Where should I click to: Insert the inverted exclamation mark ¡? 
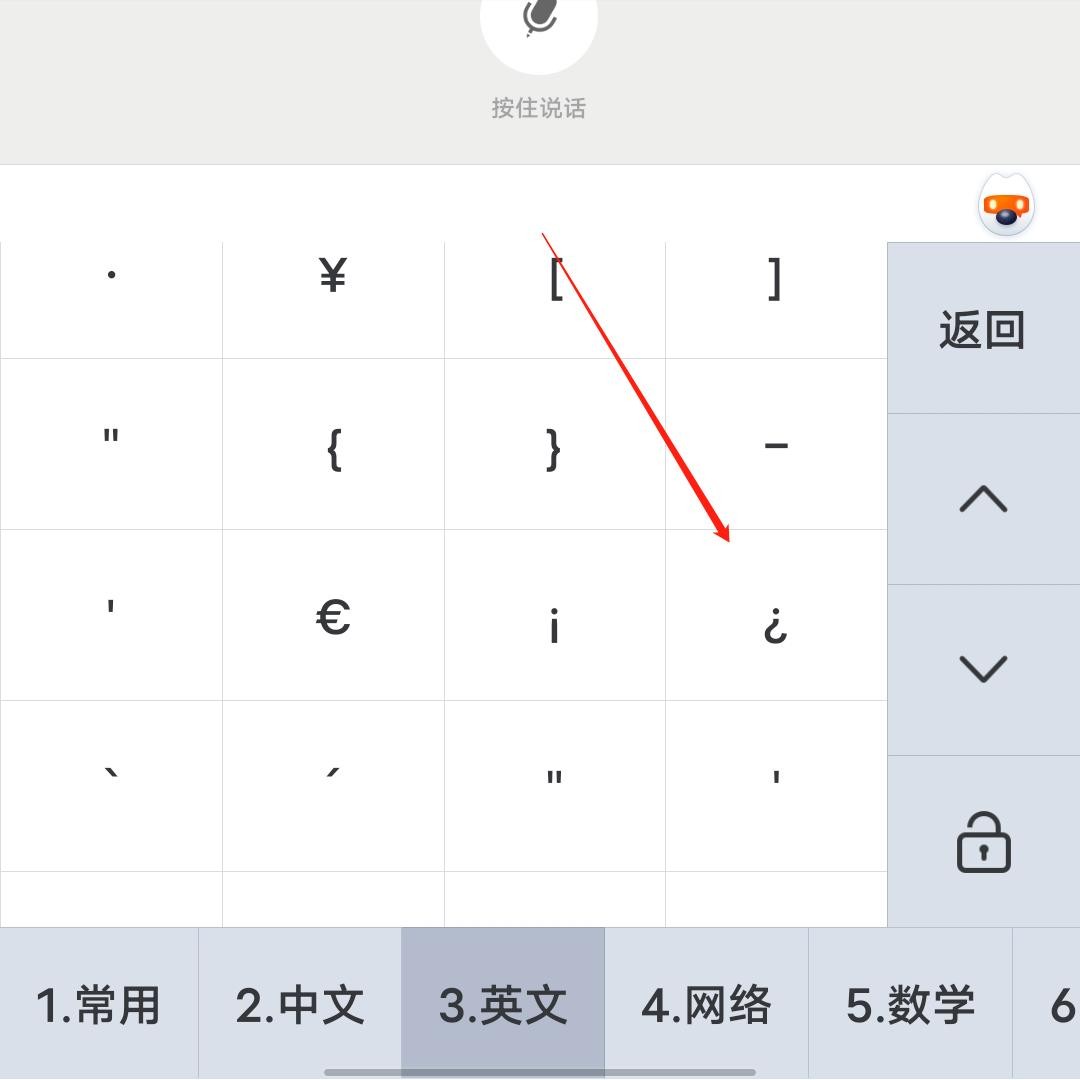tap(554, 616)
